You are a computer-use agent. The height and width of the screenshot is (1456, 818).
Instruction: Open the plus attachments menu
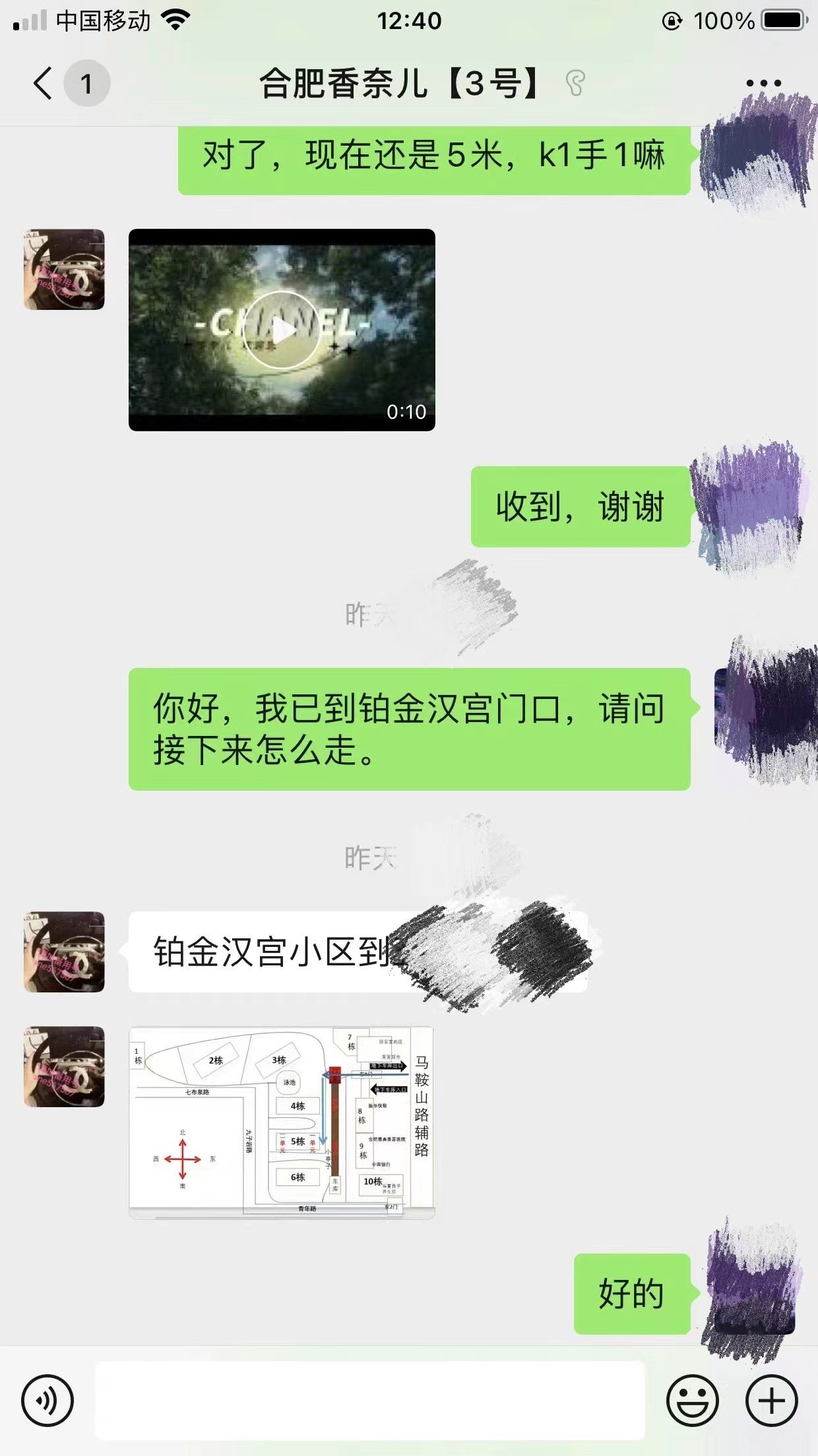coord(771,1400)
